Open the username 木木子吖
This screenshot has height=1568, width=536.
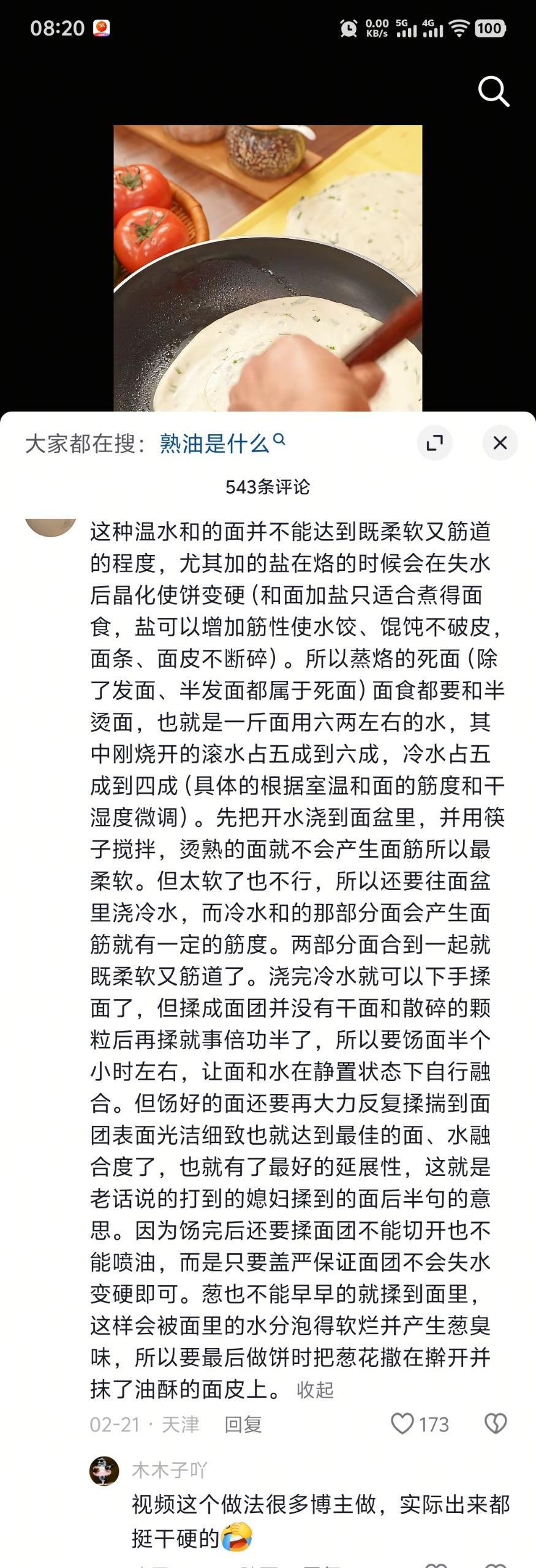[x=170, y=1470]
